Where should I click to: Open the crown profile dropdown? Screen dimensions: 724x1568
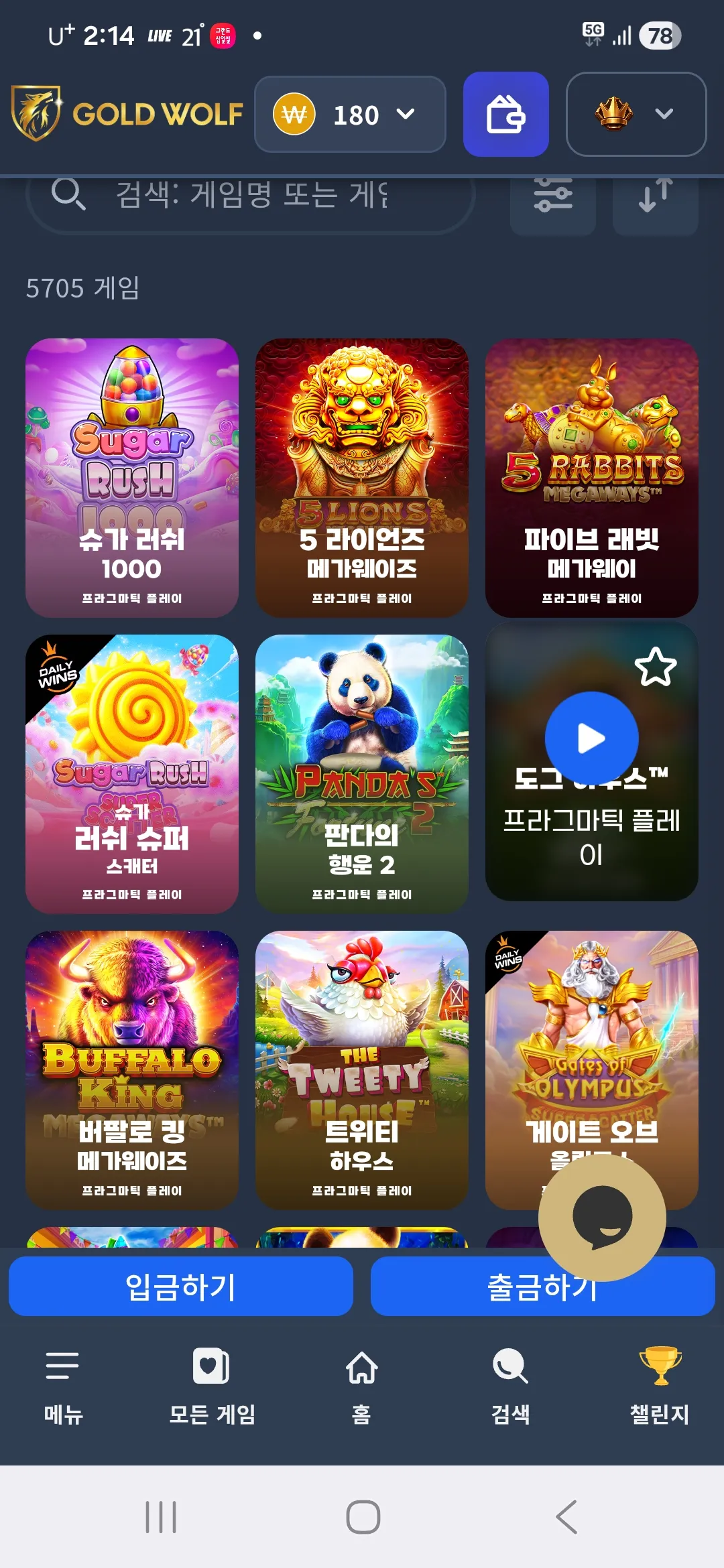pyautogui.click(x=636, y=114)
